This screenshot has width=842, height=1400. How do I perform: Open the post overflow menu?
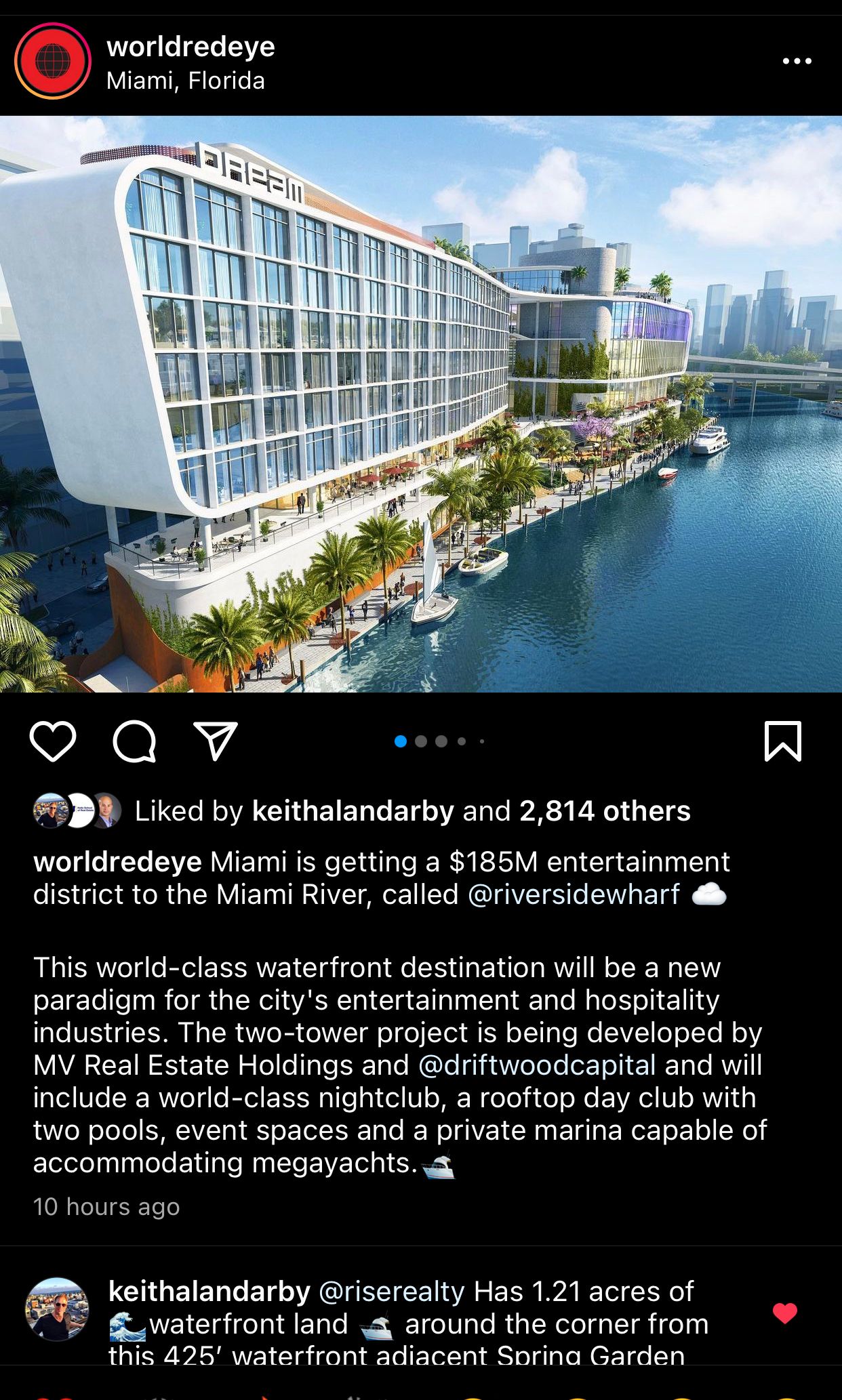(x=797, y=61)
